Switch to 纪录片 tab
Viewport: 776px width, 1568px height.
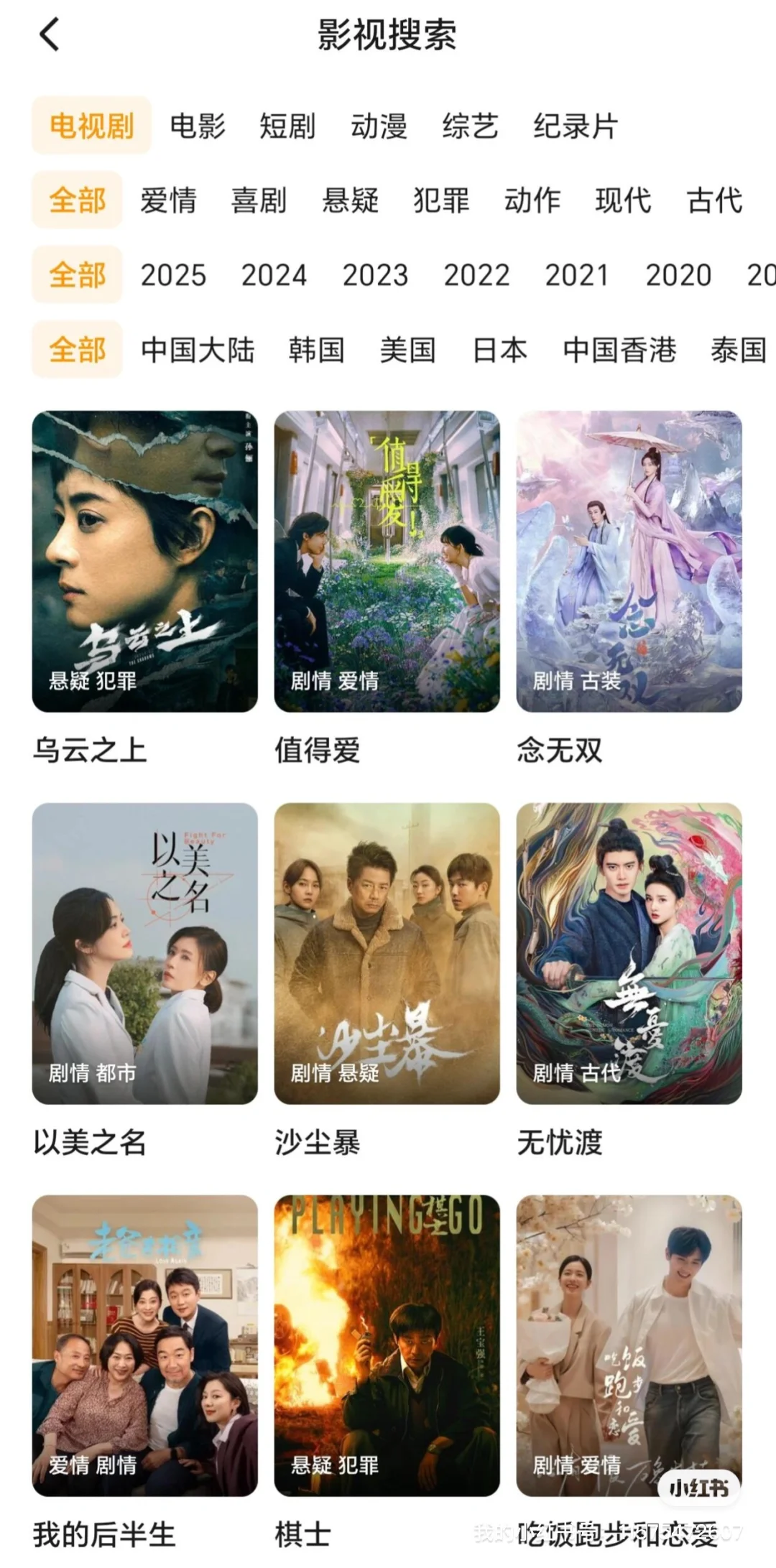pyautogui.click(x=576, y=126)
